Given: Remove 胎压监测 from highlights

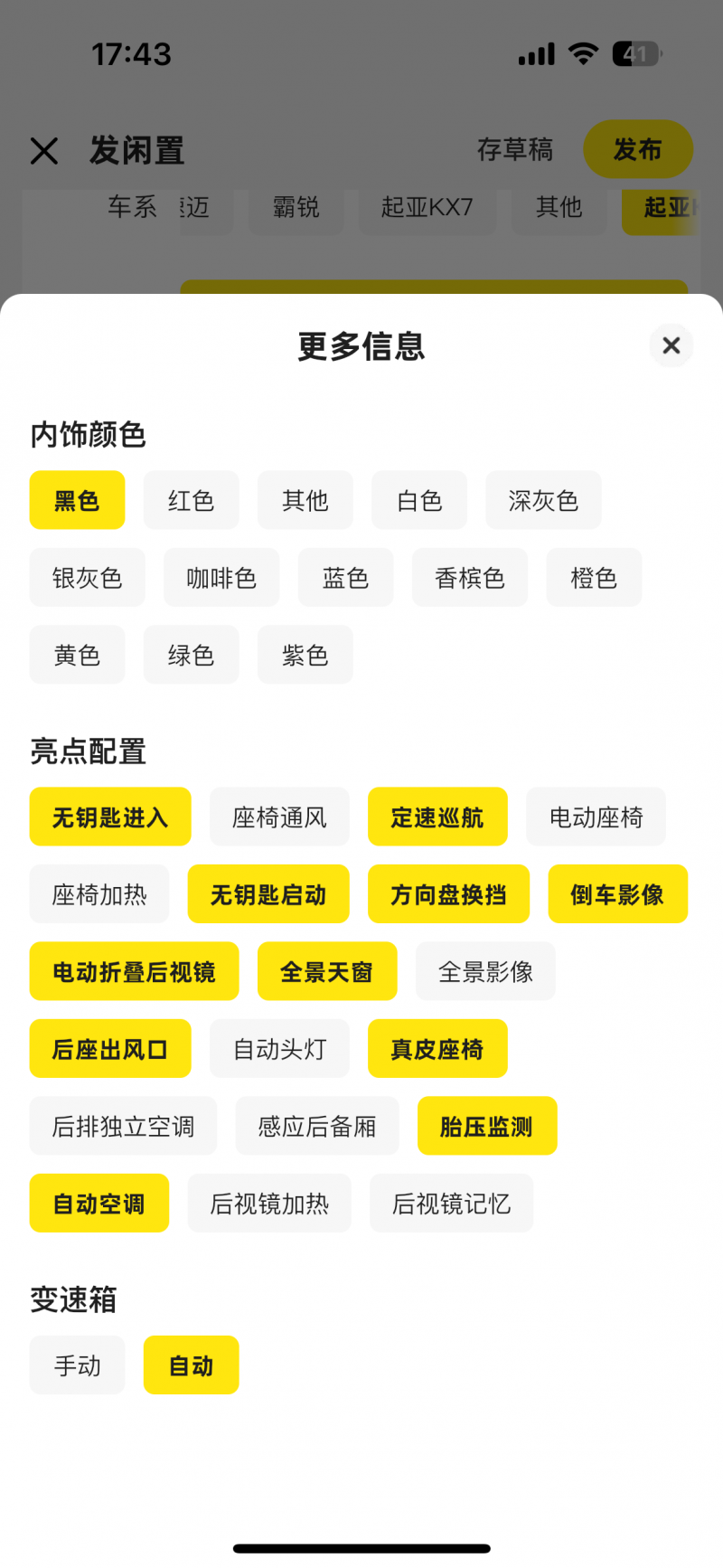Looking at the screenshot, I should point(487,1127).
